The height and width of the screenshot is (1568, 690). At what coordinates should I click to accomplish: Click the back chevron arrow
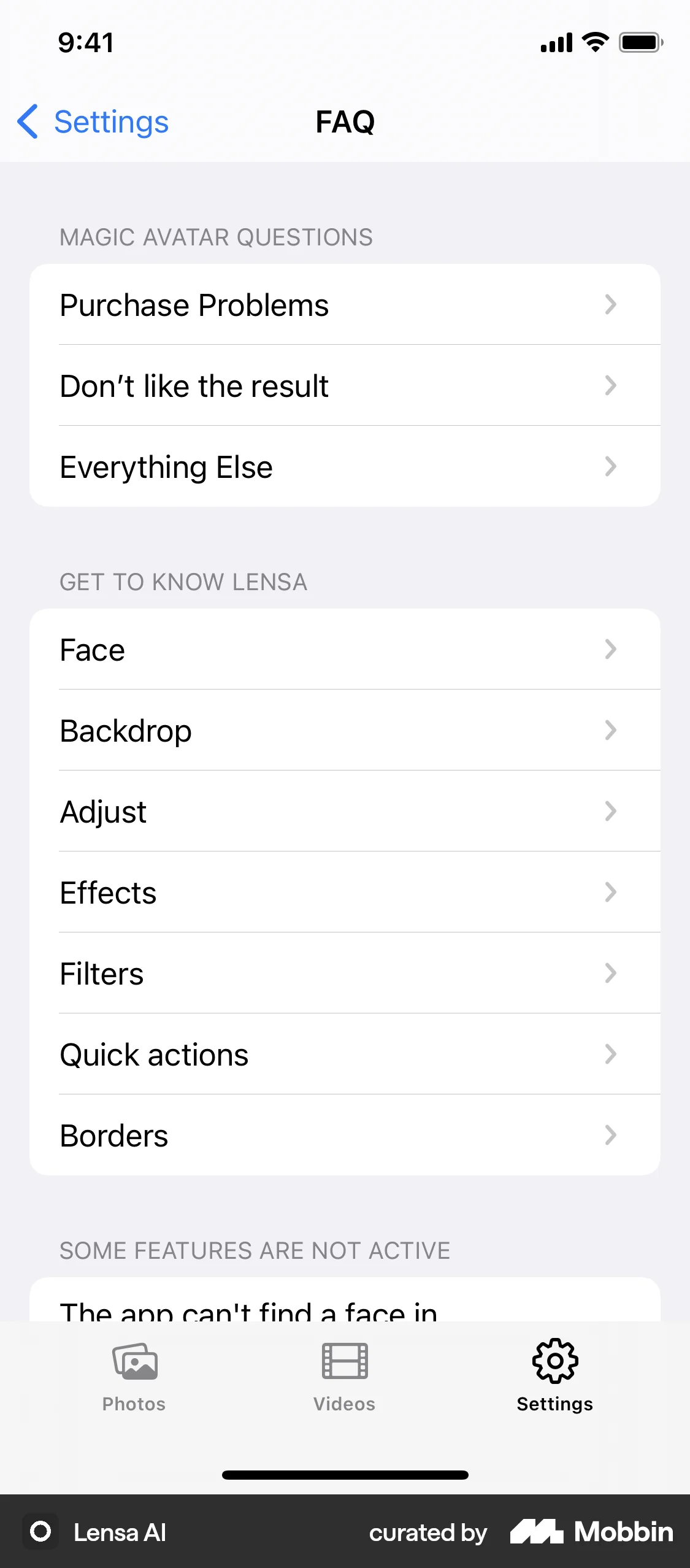[x=27, y=122]
